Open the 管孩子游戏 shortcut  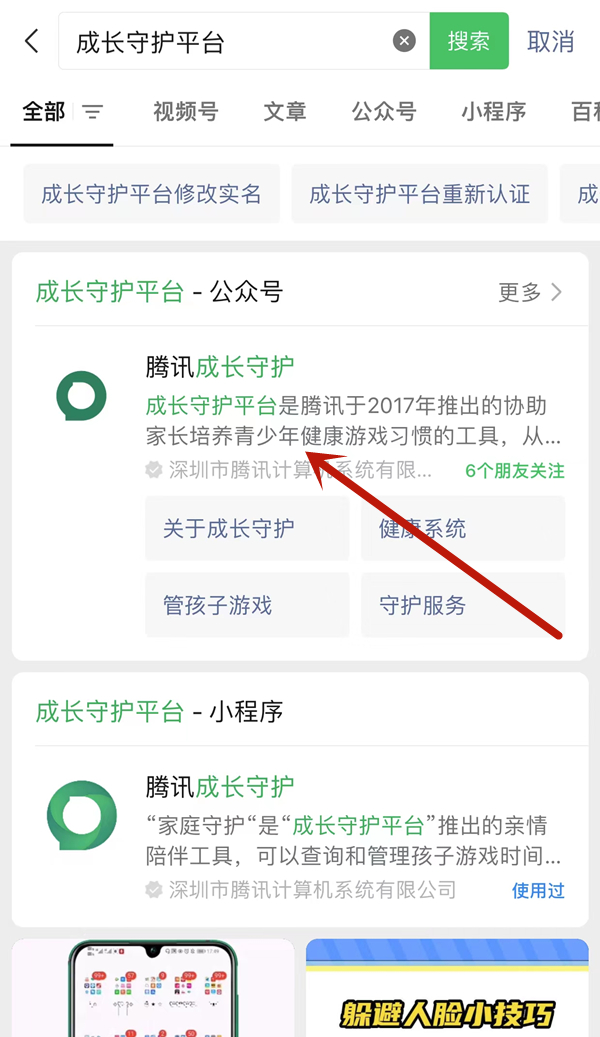[247, 604]
